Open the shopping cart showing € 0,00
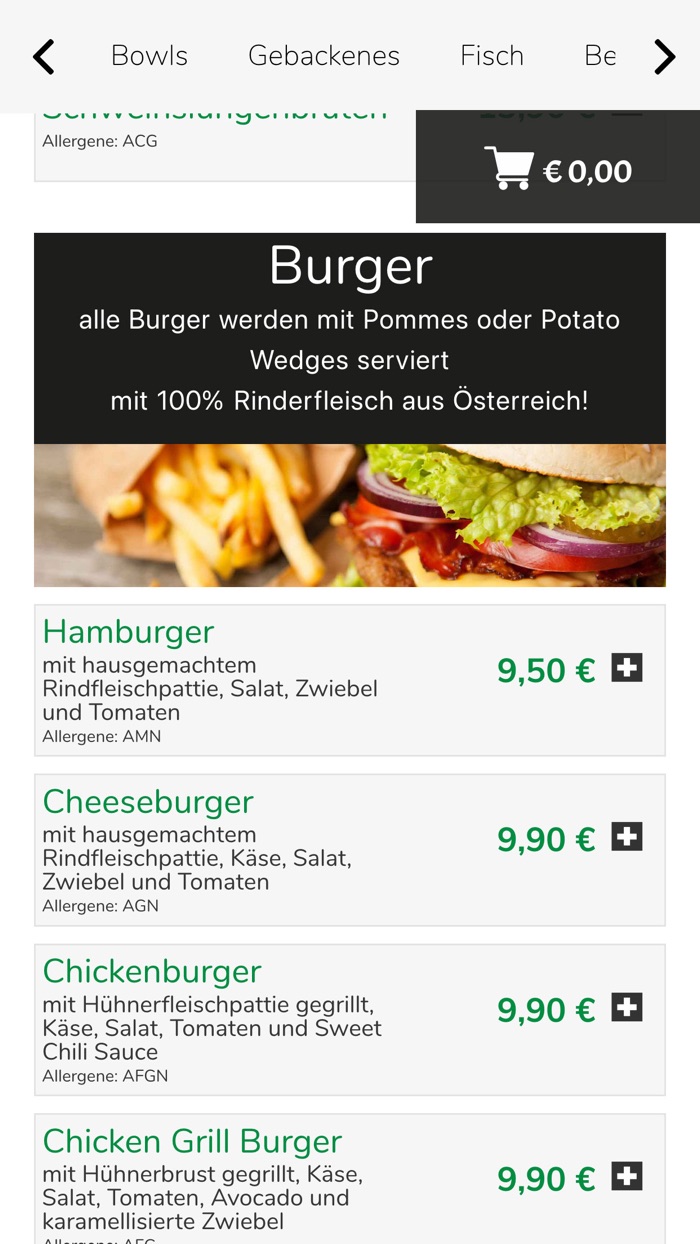700x1244 pixels. (x=558, y=170)
